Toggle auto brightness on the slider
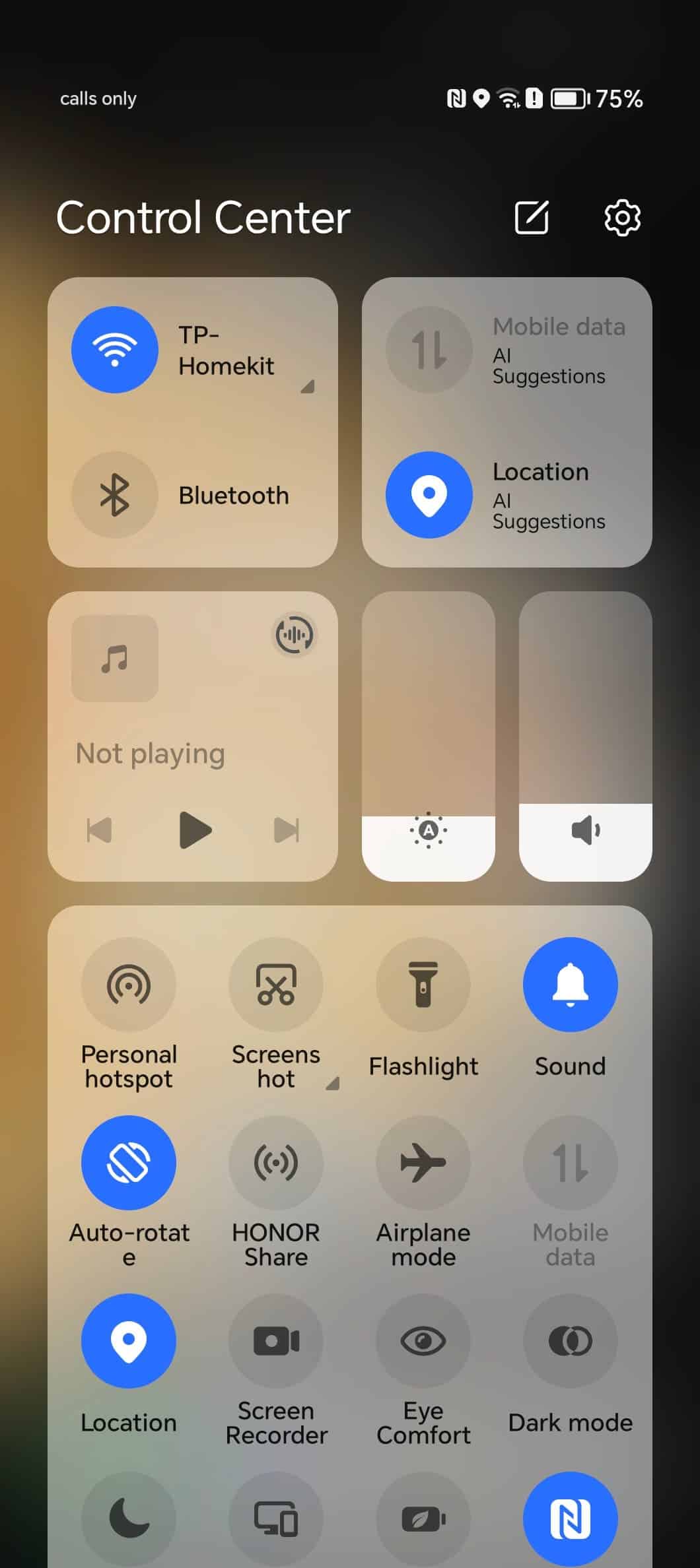The width and height of the screenshot is (700, 1568). point(429,830)
